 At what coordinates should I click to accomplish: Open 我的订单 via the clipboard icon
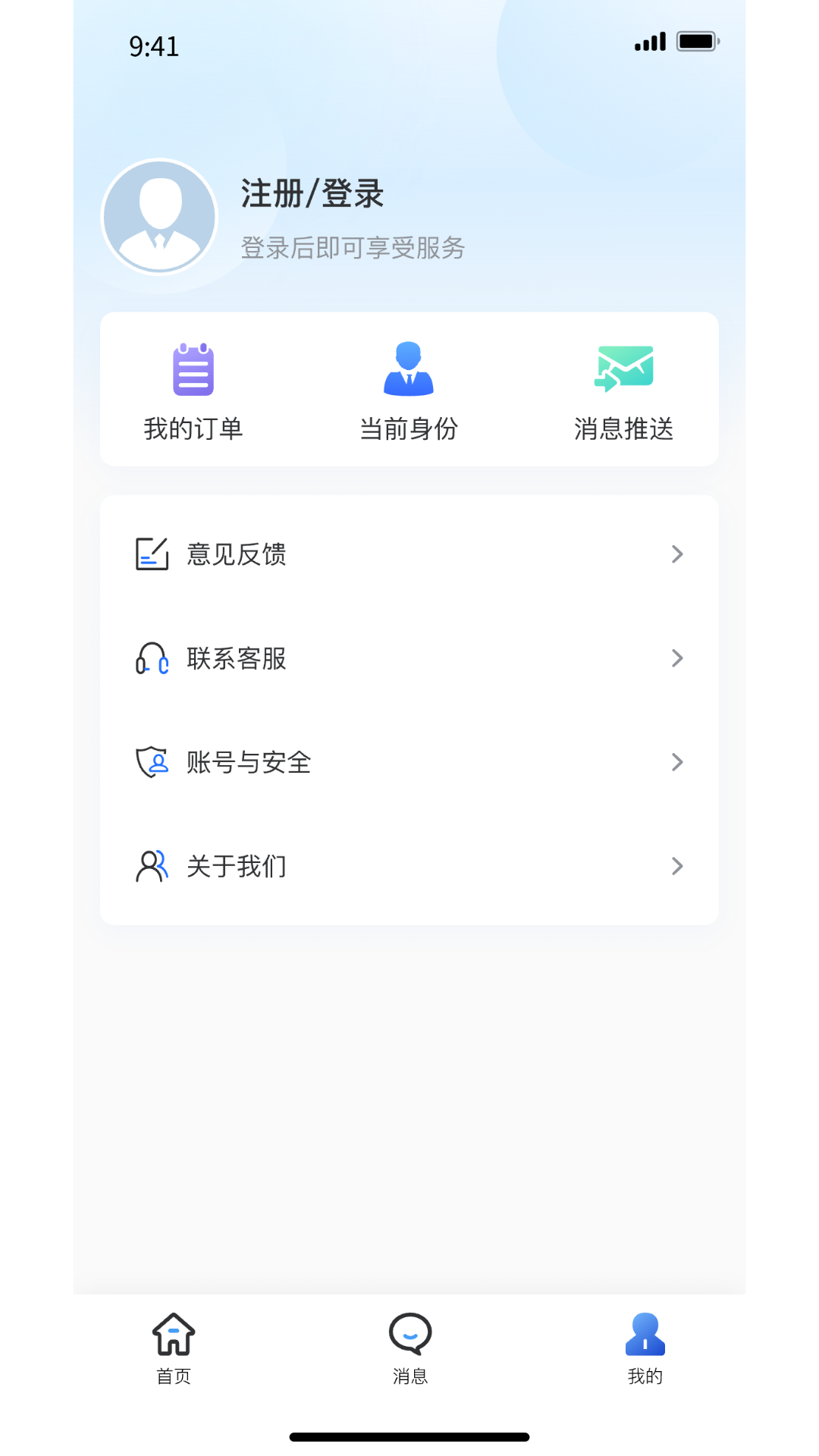(193, 369)
